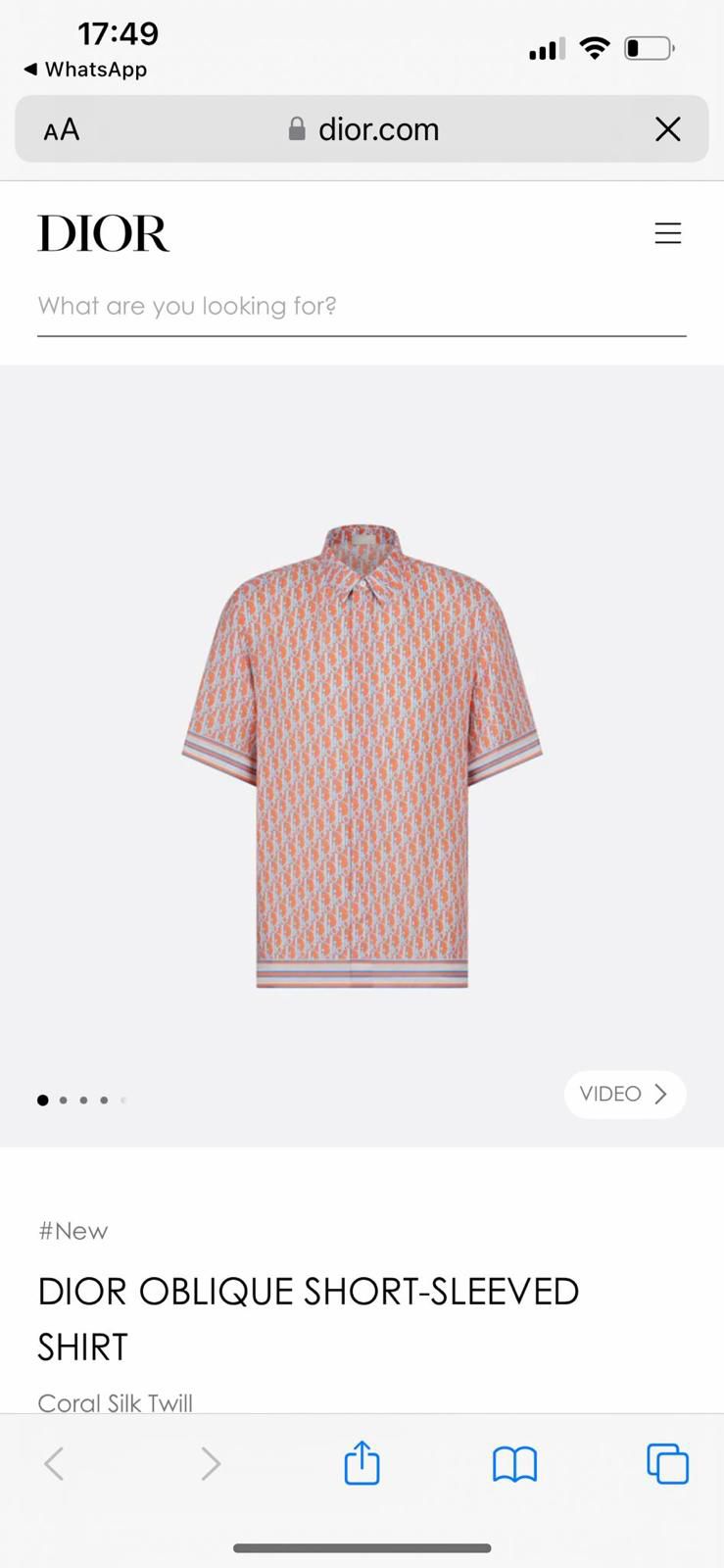The image size is (724, 1568).
Task: Go to Dior home via logo
Action: click(x=104, y=233)
